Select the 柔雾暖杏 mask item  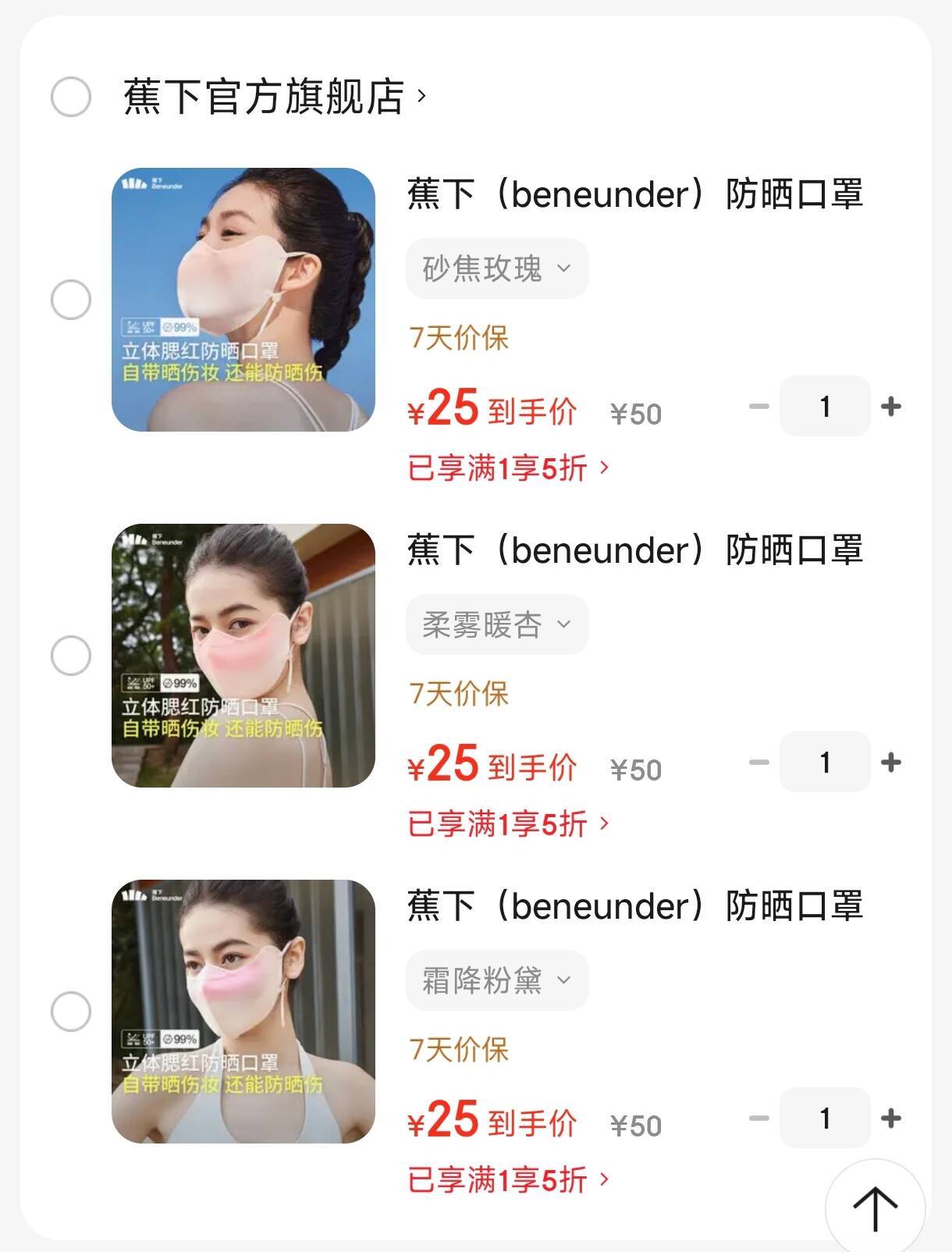point(71,656)
